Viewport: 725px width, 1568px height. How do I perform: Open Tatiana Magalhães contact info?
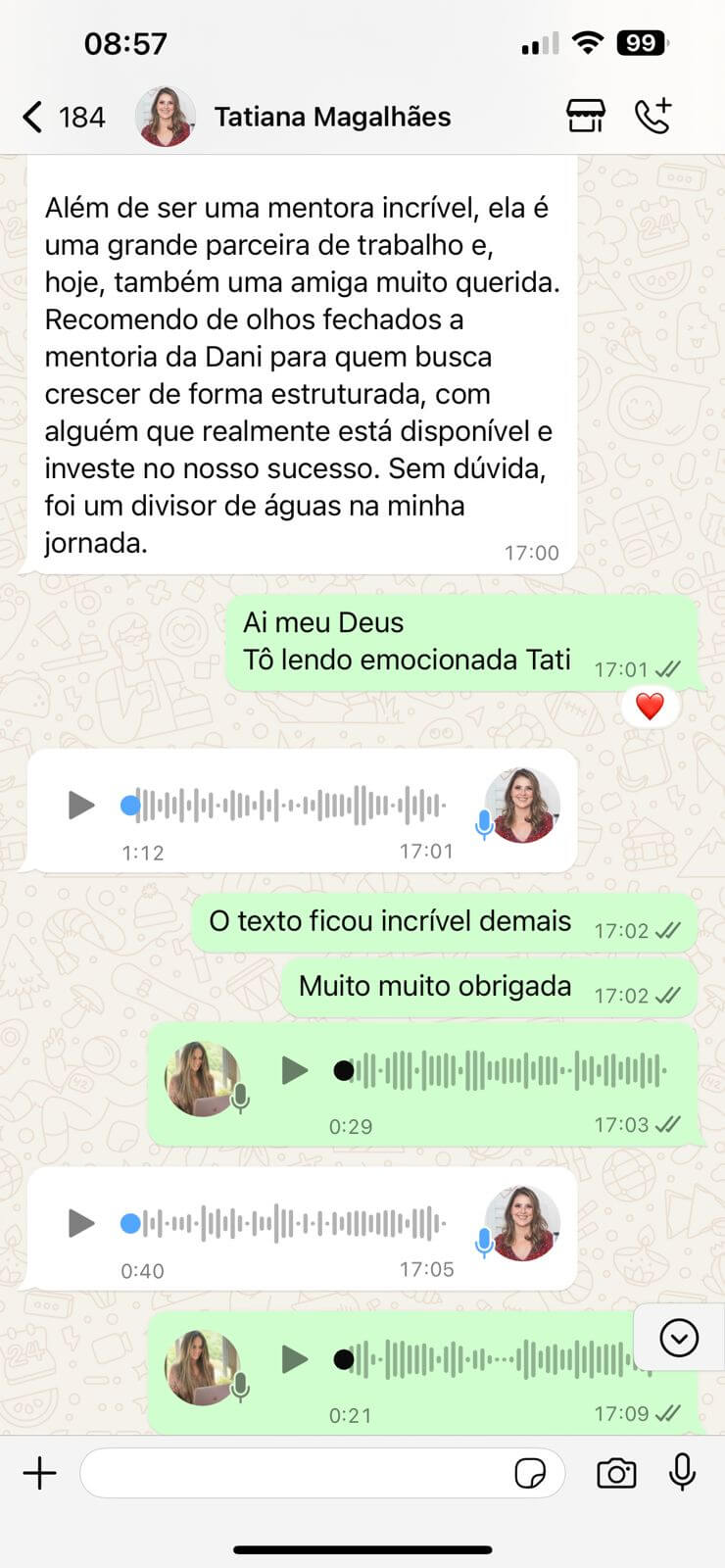[x=331, y=118]
